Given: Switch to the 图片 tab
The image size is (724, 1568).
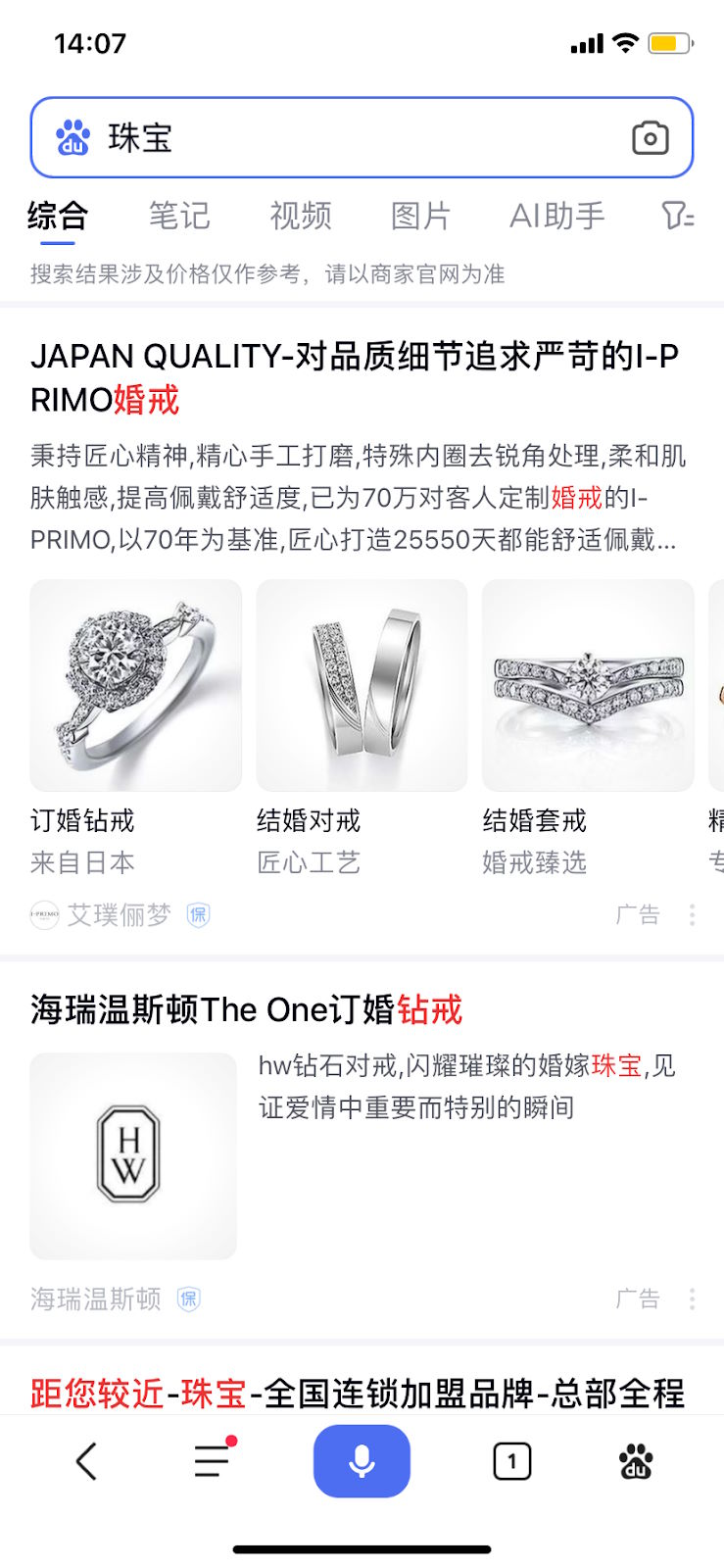Looking at the screenshot, I should click(x=421, y=216).
